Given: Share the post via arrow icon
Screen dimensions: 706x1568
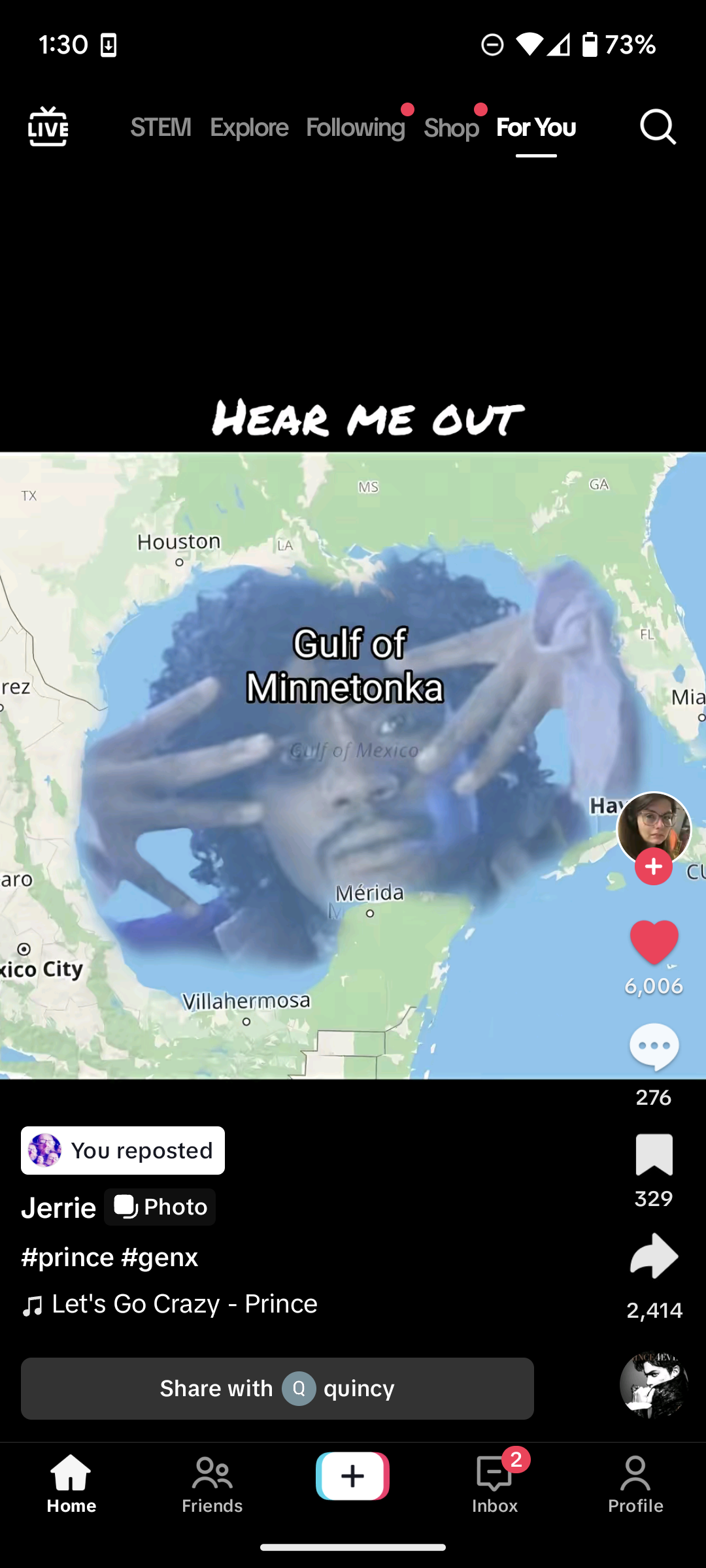Looking at the screenshot, I should tap(654, 1256).
